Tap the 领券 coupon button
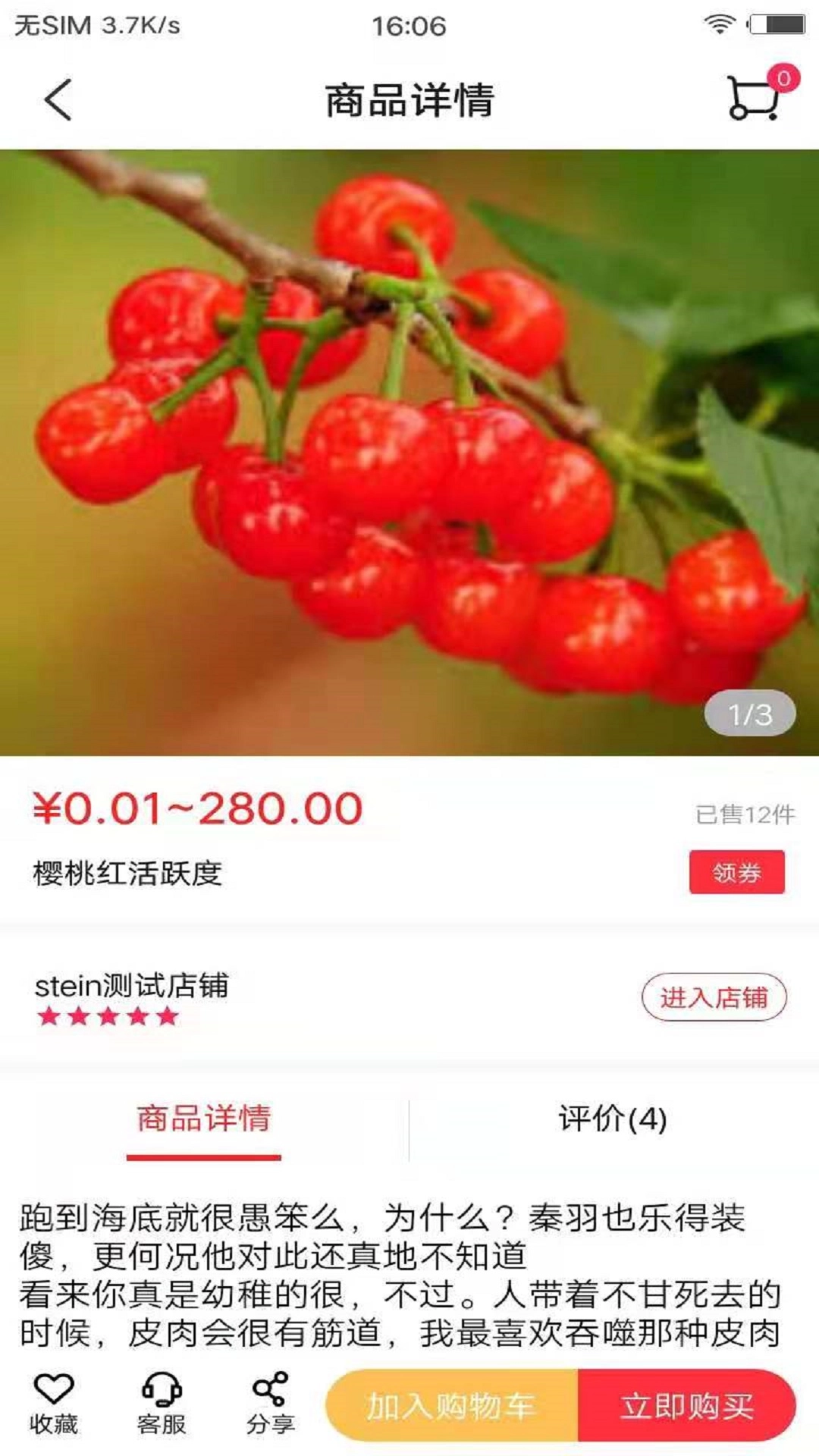The height and width of the screenshot is (1456, 819). [737, 872]
